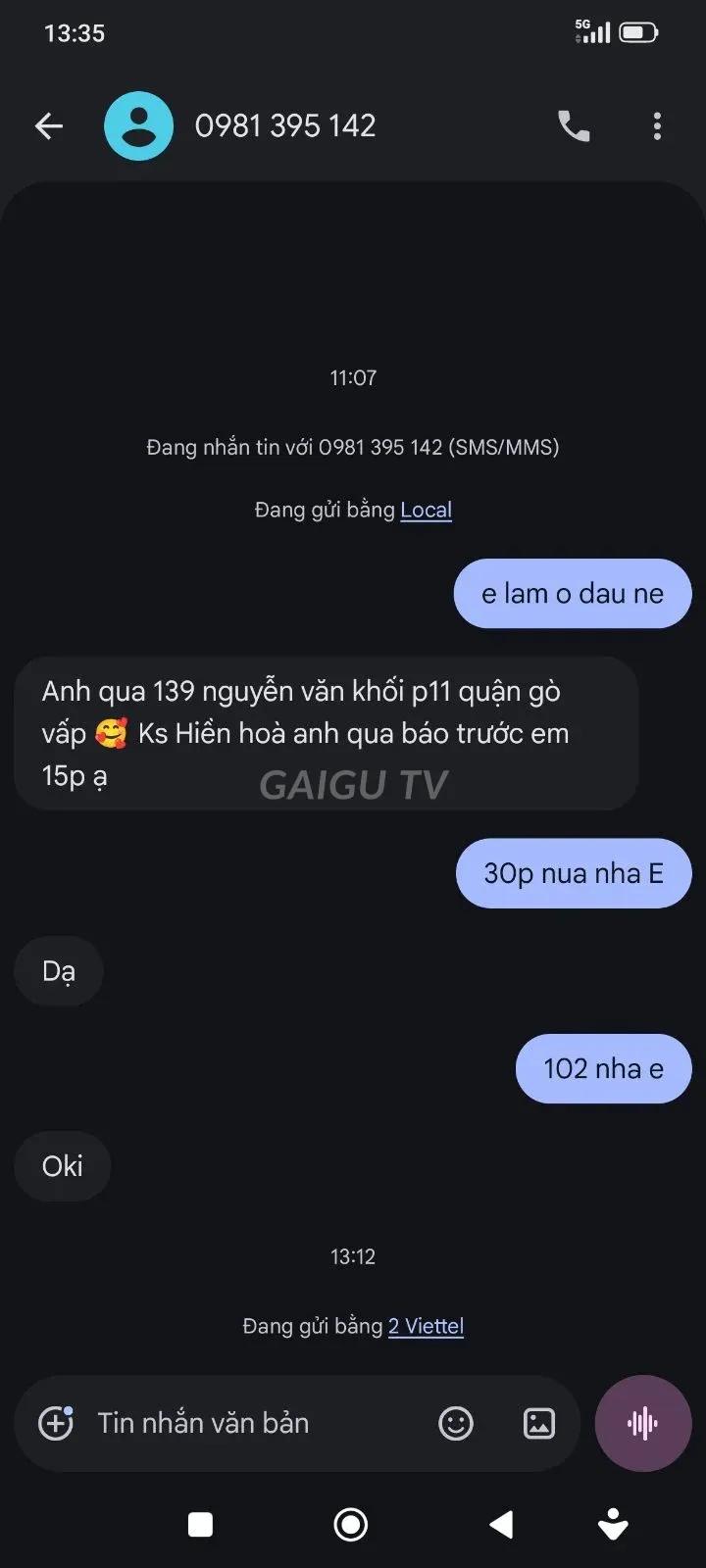706x1568 pixels.
Task: Open the three-dot overflow menu
Action: [x=657, y=125]
